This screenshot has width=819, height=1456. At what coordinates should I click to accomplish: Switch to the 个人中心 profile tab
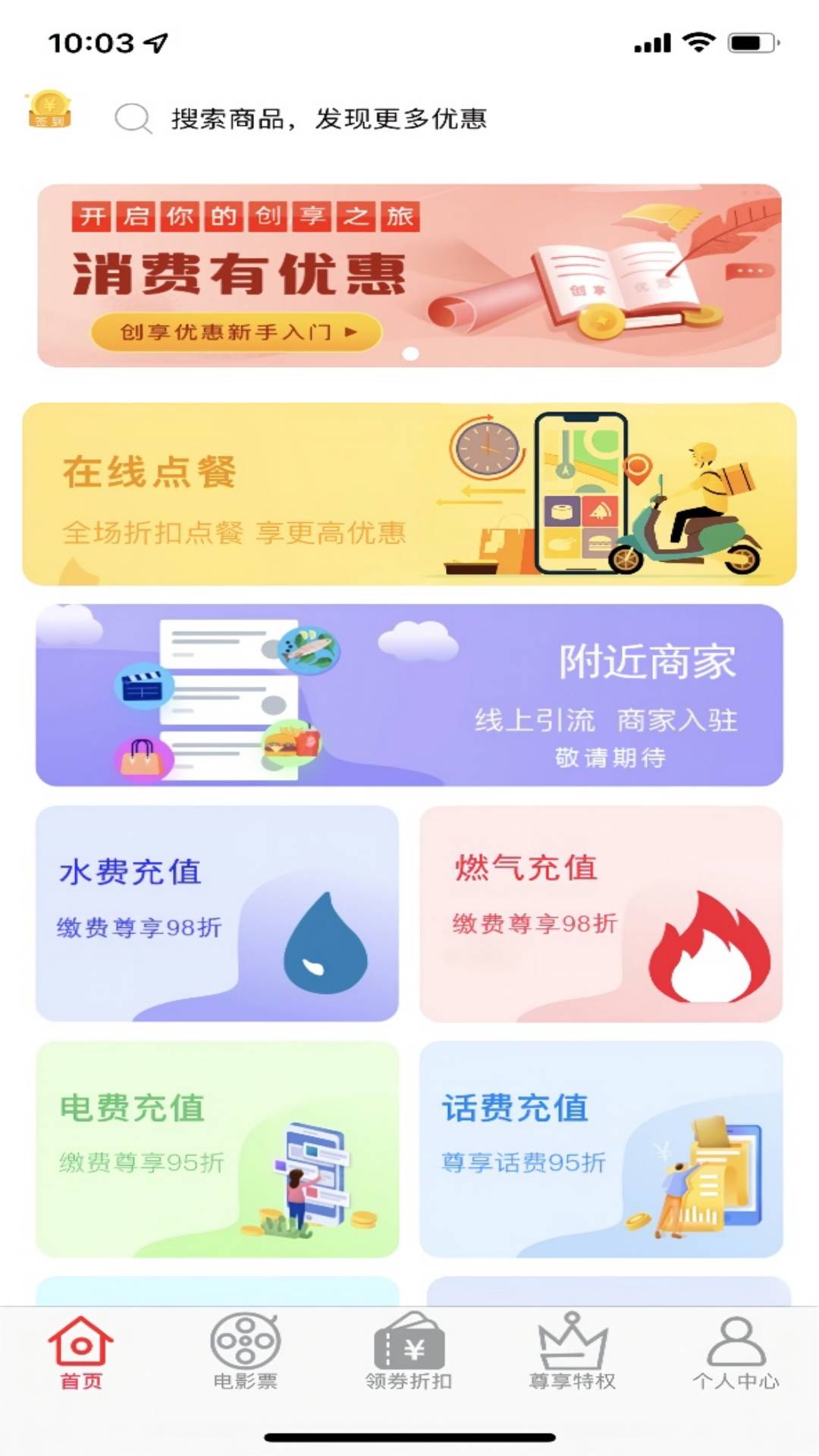736,1353
